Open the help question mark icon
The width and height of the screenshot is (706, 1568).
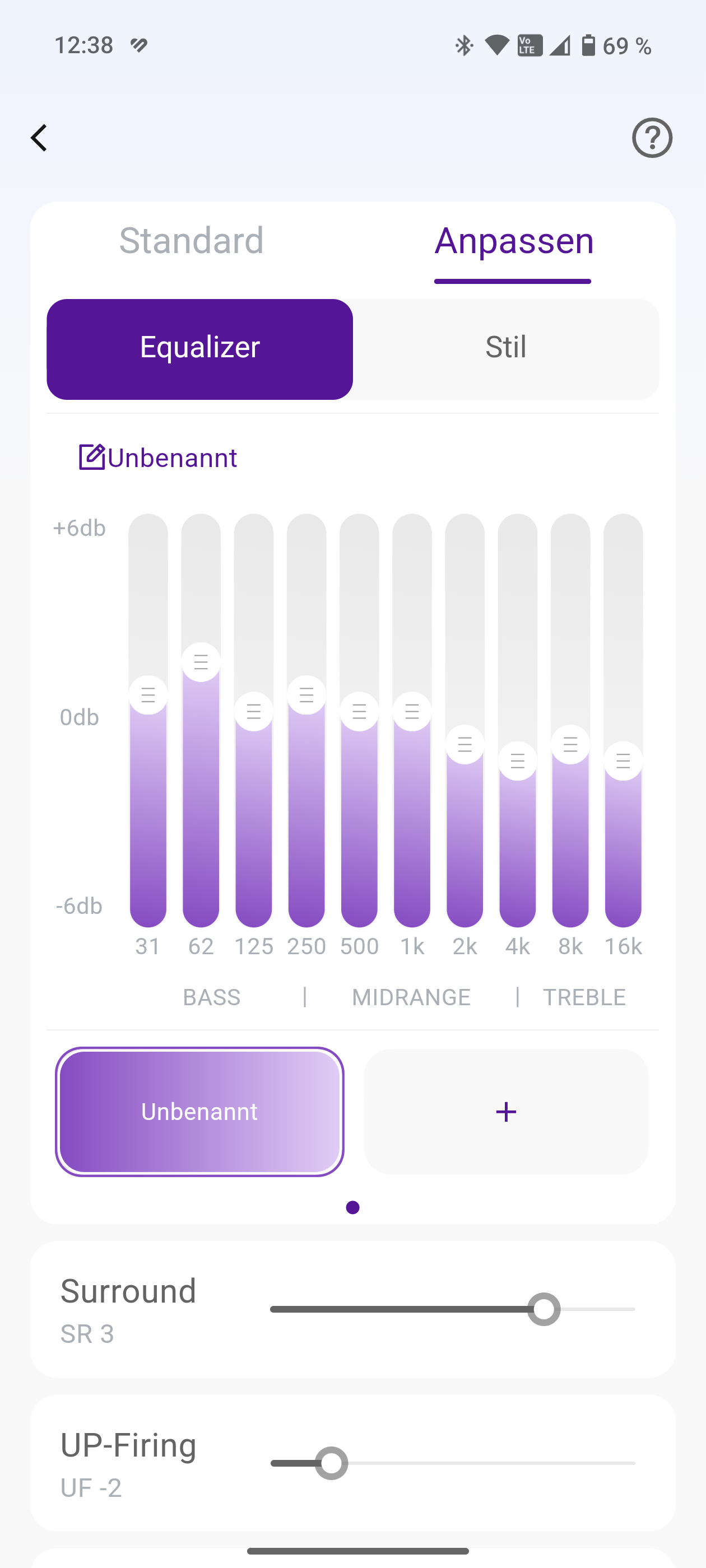pyautogui.click(x=652, y=138)
